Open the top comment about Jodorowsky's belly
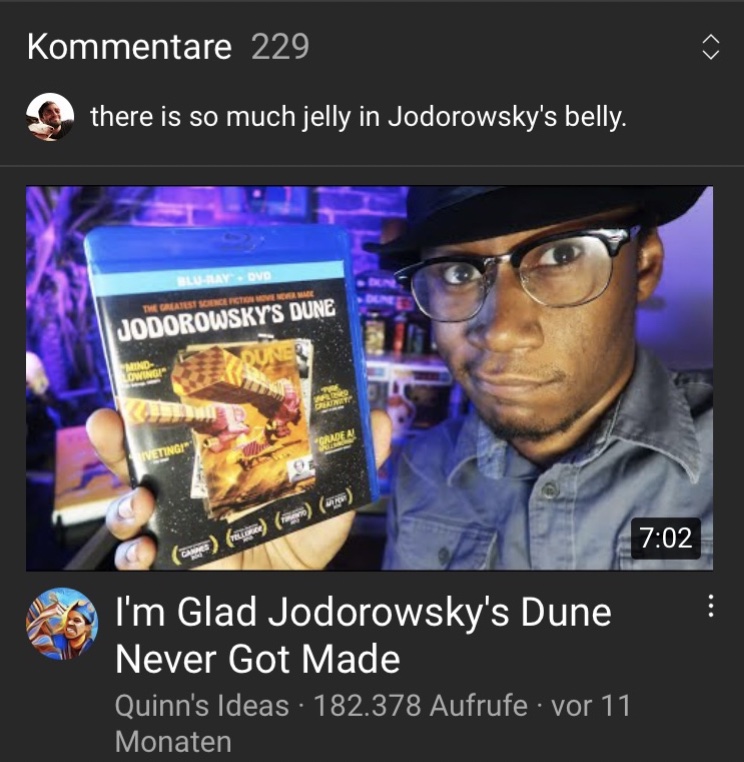 [358, 117]
